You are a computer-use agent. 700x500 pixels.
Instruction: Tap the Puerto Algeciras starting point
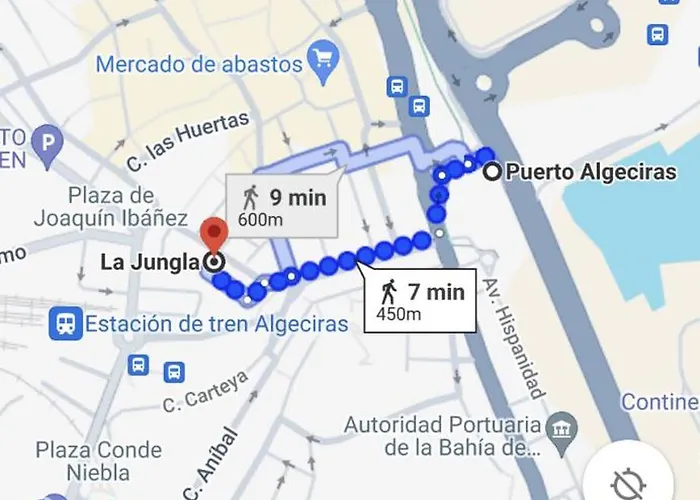(492, 172)
